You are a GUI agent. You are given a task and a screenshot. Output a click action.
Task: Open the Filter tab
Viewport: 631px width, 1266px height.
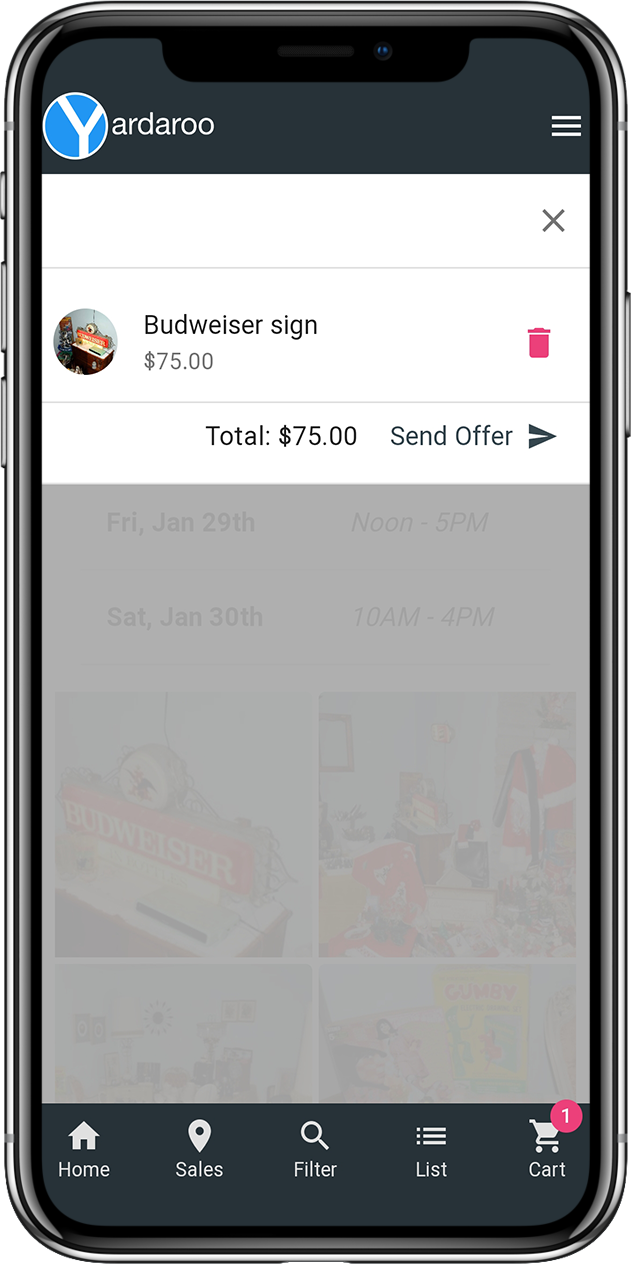point(315,1150)
